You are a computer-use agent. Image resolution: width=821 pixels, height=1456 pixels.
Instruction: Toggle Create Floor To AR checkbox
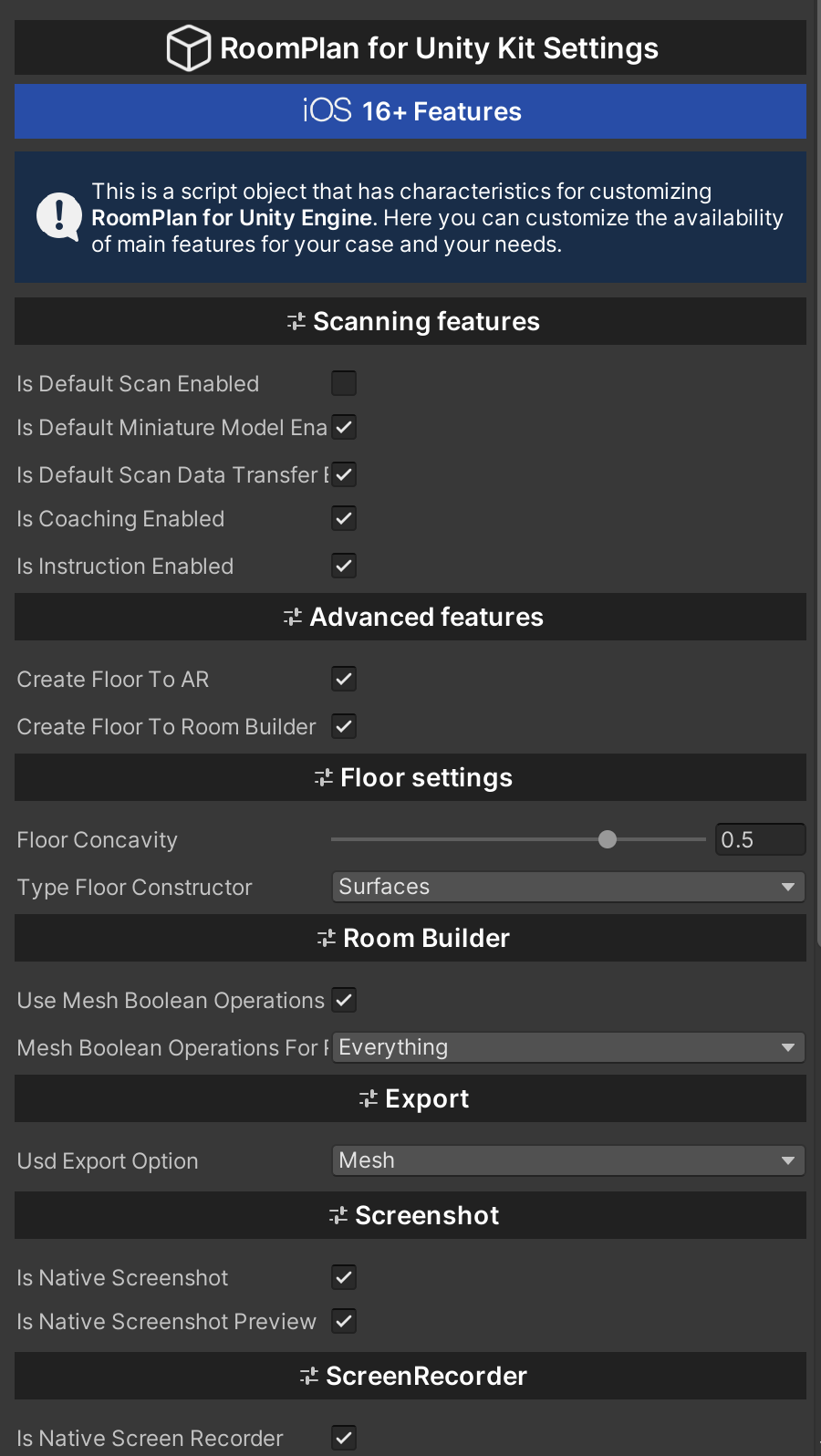344,679
